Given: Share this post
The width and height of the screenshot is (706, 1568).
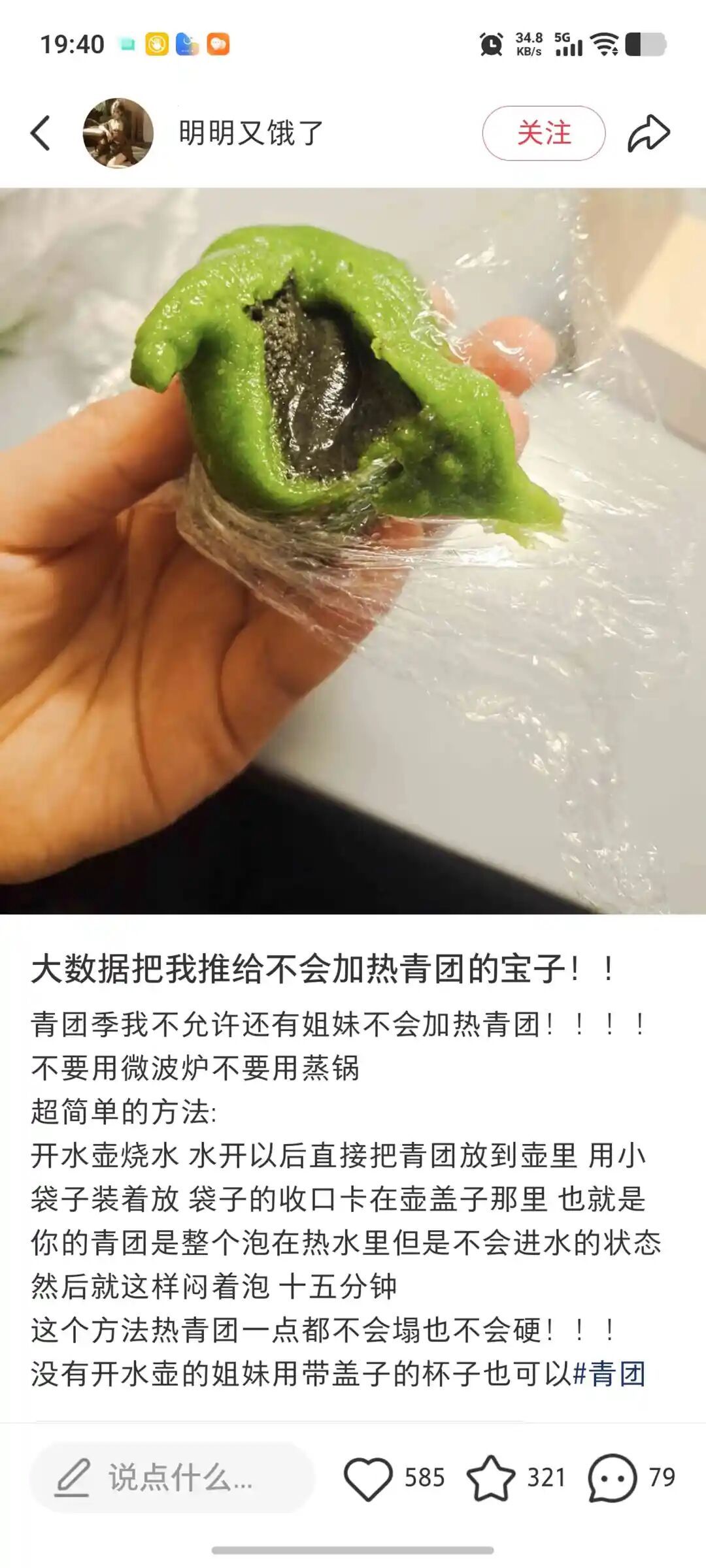Looking at the screenshot, I should [x=648, y=133].
